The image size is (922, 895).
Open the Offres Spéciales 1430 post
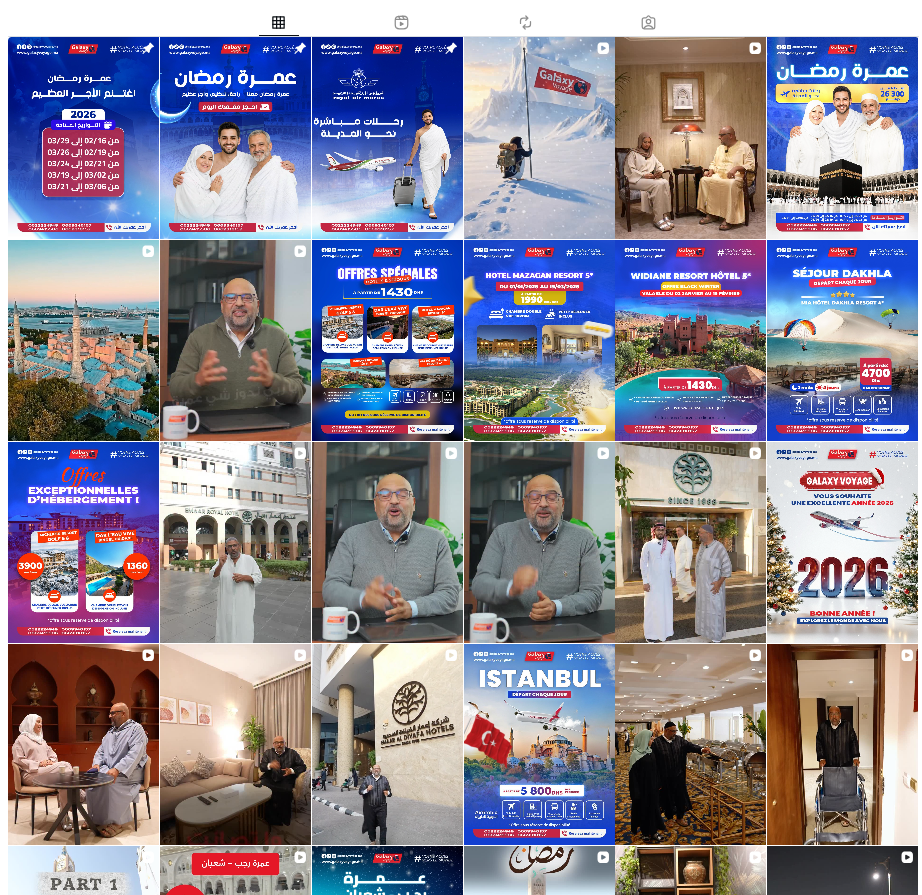pos(387,340)
